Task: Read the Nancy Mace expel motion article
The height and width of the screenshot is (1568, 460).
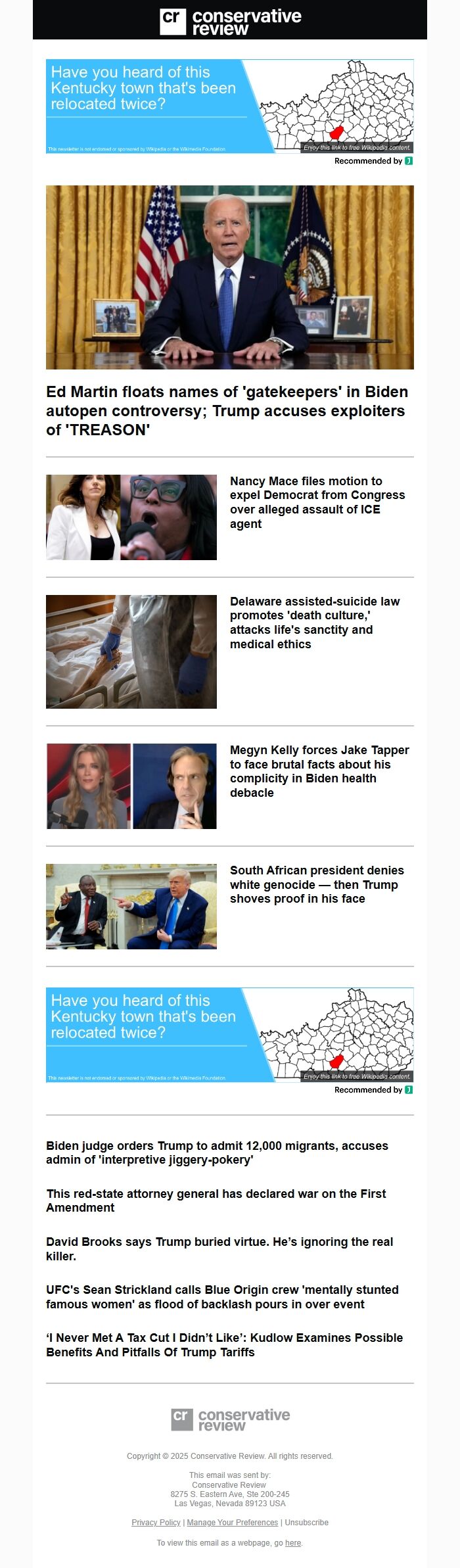Action: pyautogui.click(x=317, y=502)
